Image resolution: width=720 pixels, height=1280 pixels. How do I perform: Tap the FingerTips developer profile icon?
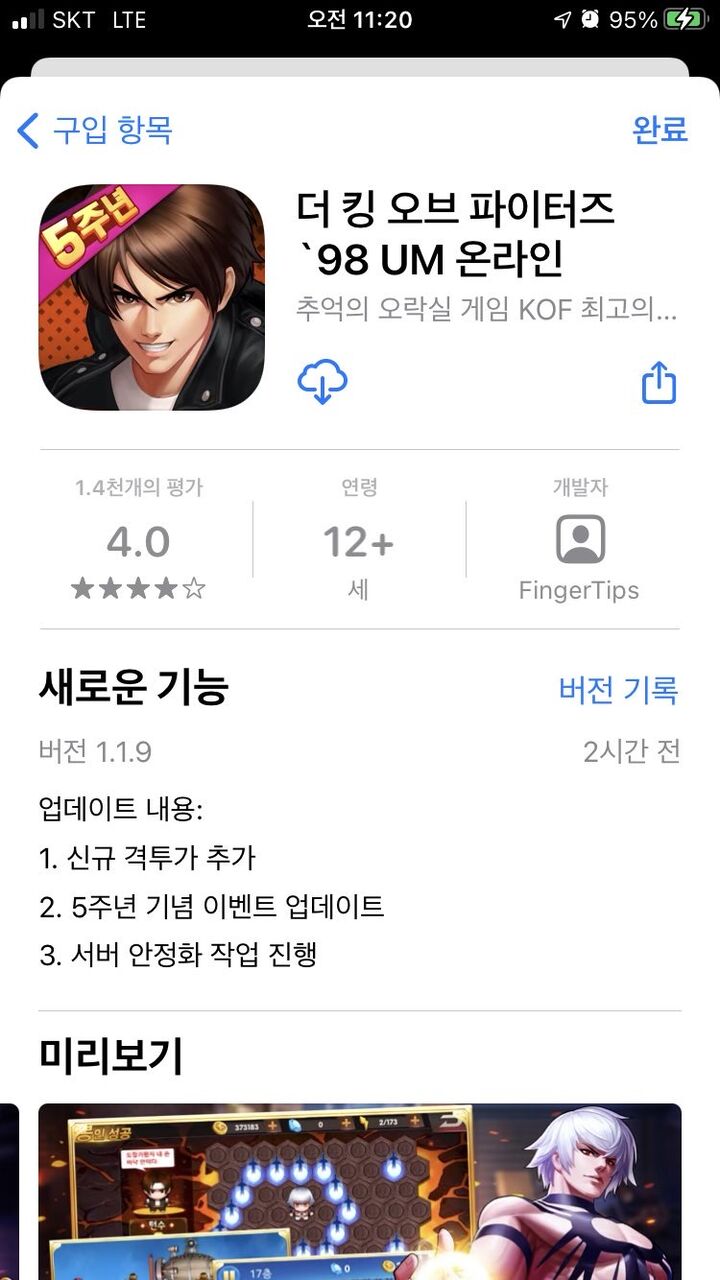pyautogui.click(x=580, y=540)
